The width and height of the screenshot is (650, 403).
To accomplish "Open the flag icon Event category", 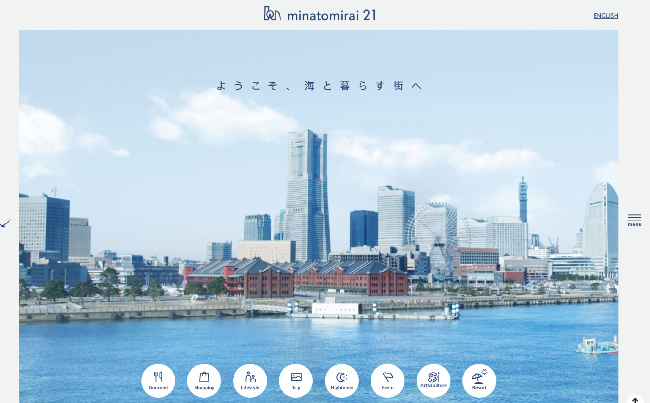I will tap(387, 380).
